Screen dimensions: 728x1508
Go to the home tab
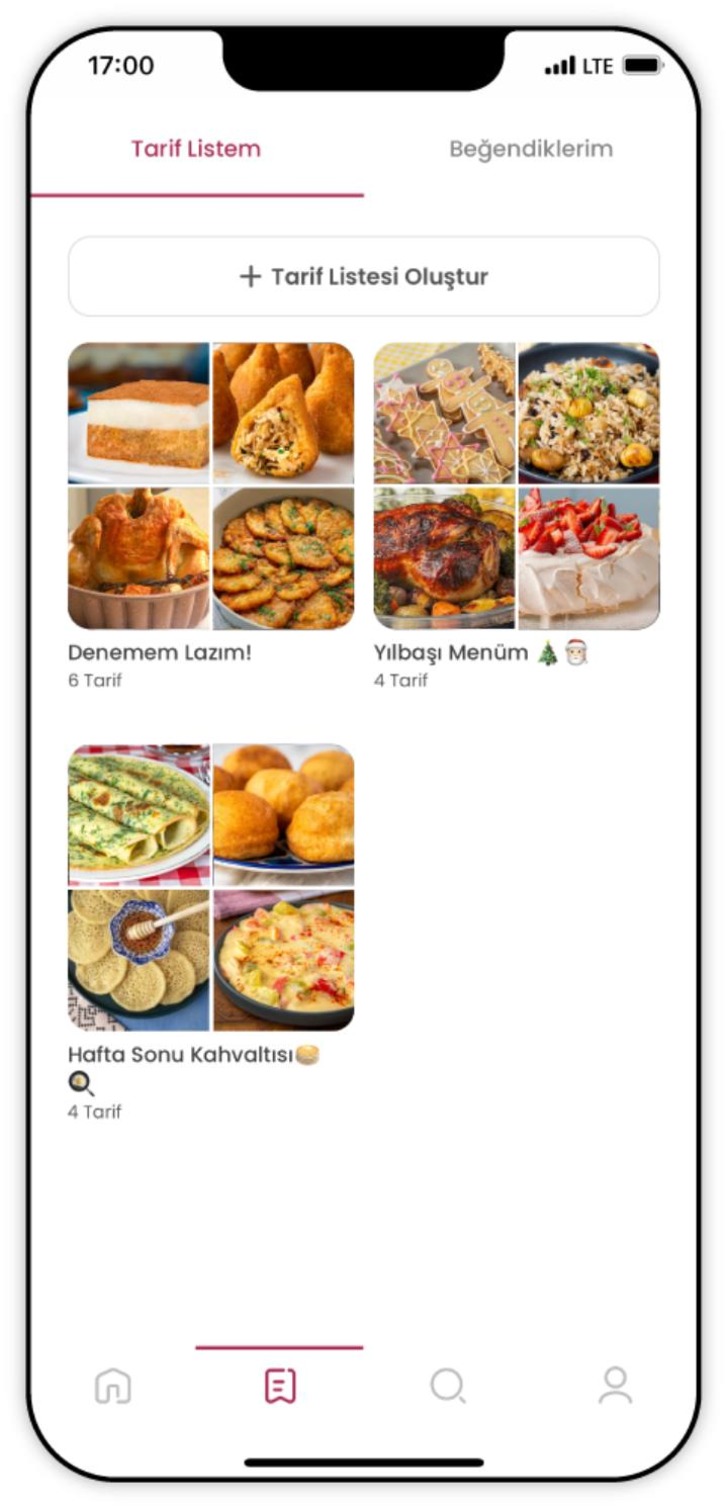click(x=113, y=1386)
